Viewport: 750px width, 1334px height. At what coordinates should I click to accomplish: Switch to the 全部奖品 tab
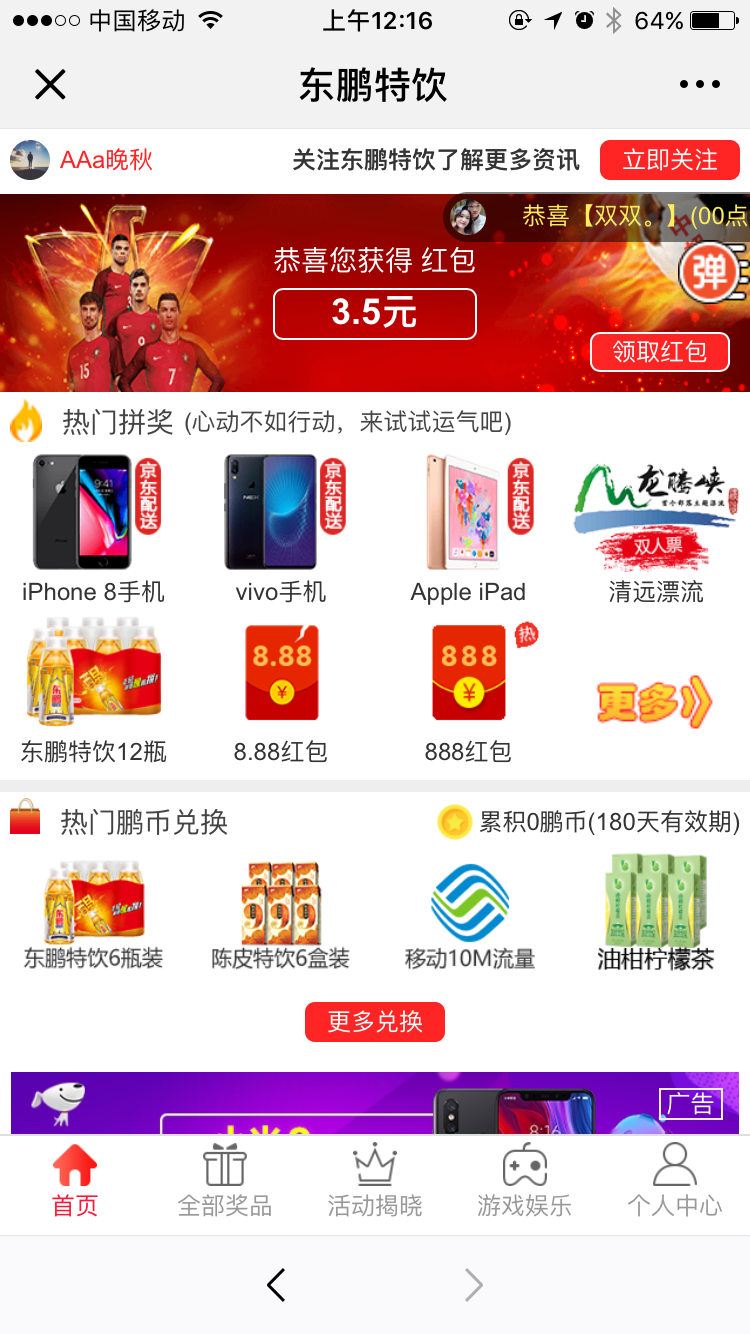click(x=225, y=1182)
